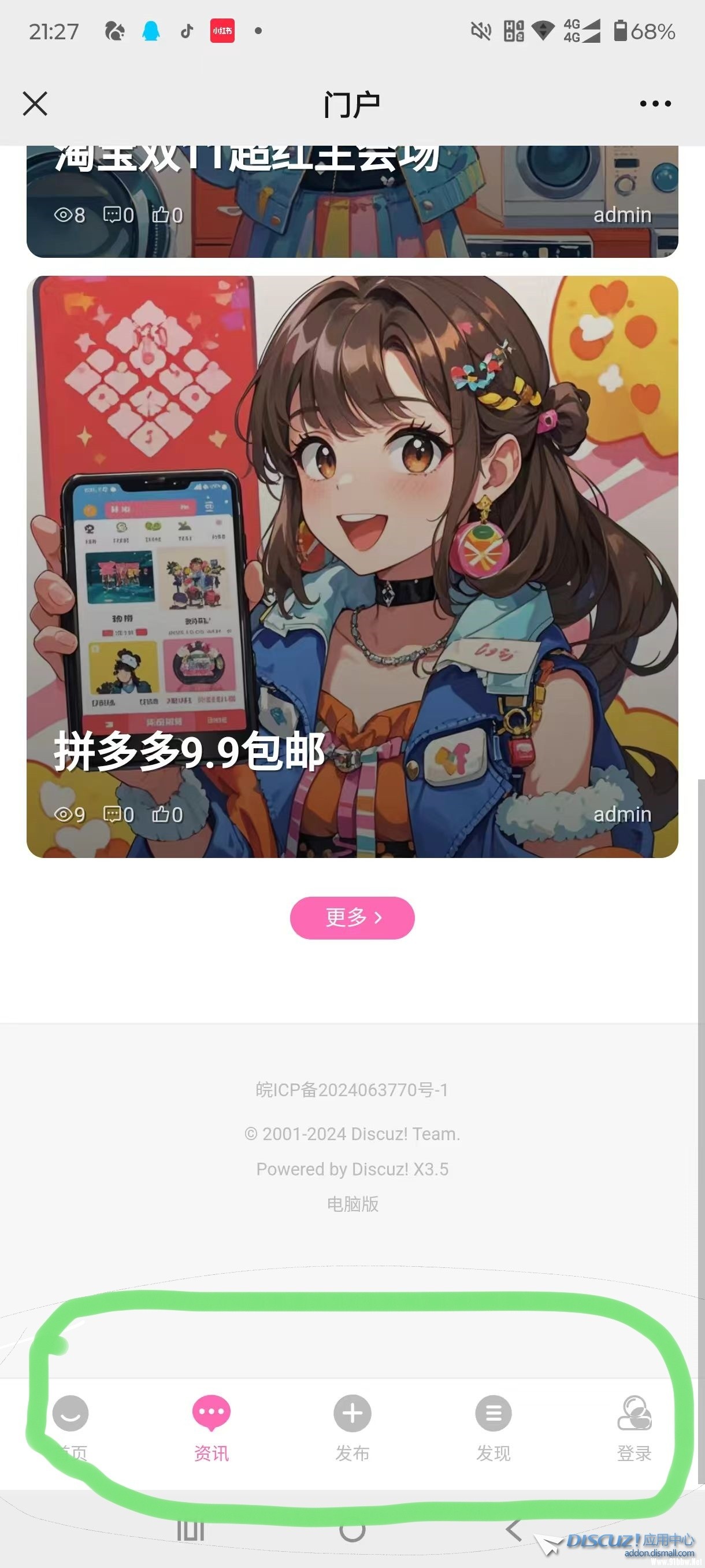Open the 皖ICP备2024063770号-1 link
This screenshot has width=705, height=1568.
[x=352, y=1090]
